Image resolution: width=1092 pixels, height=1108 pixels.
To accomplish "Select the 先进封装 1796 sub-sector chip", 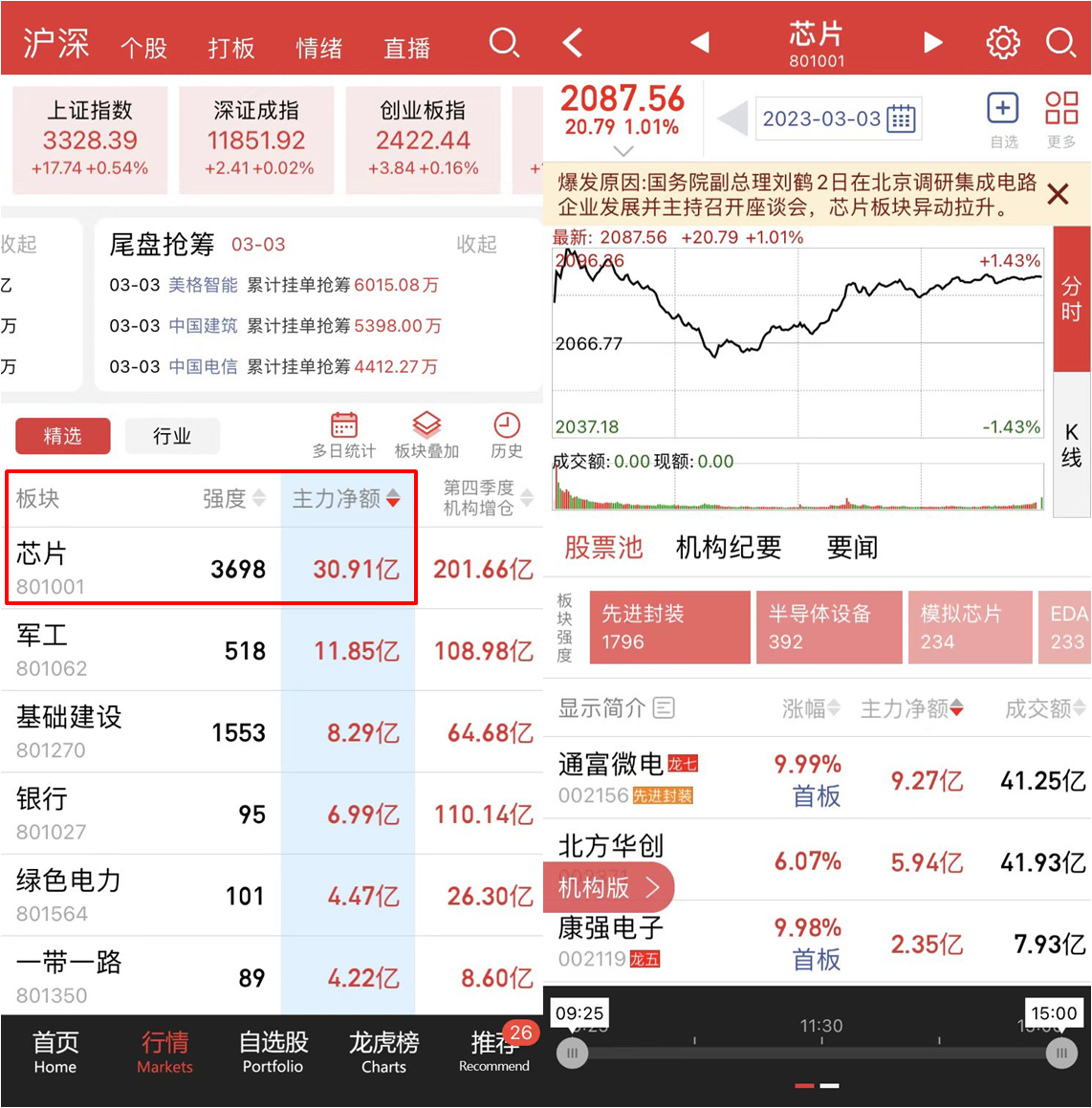I will [669, 627].
